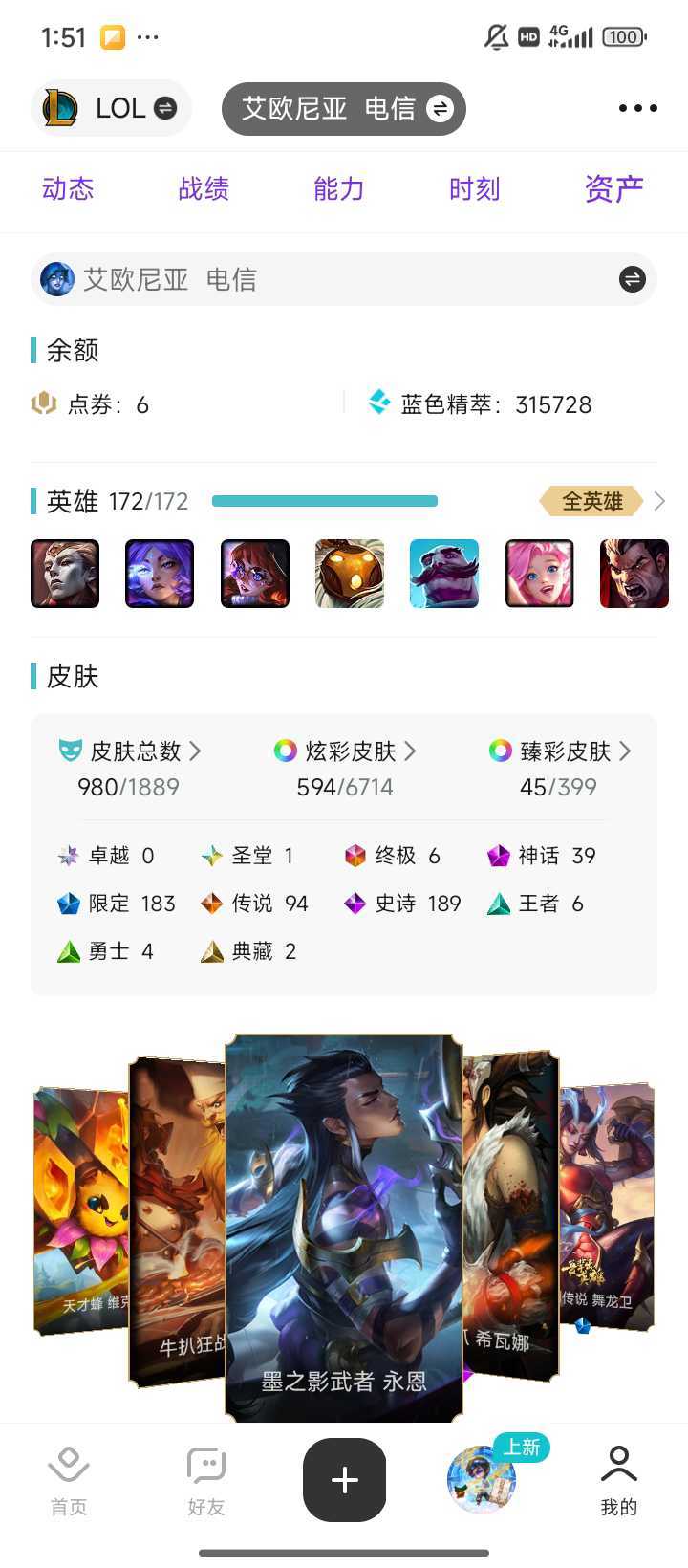Select the 神话 skin rarity icon
The height and width of the screenshot is (1568, 688).
[x=499, y=855]
